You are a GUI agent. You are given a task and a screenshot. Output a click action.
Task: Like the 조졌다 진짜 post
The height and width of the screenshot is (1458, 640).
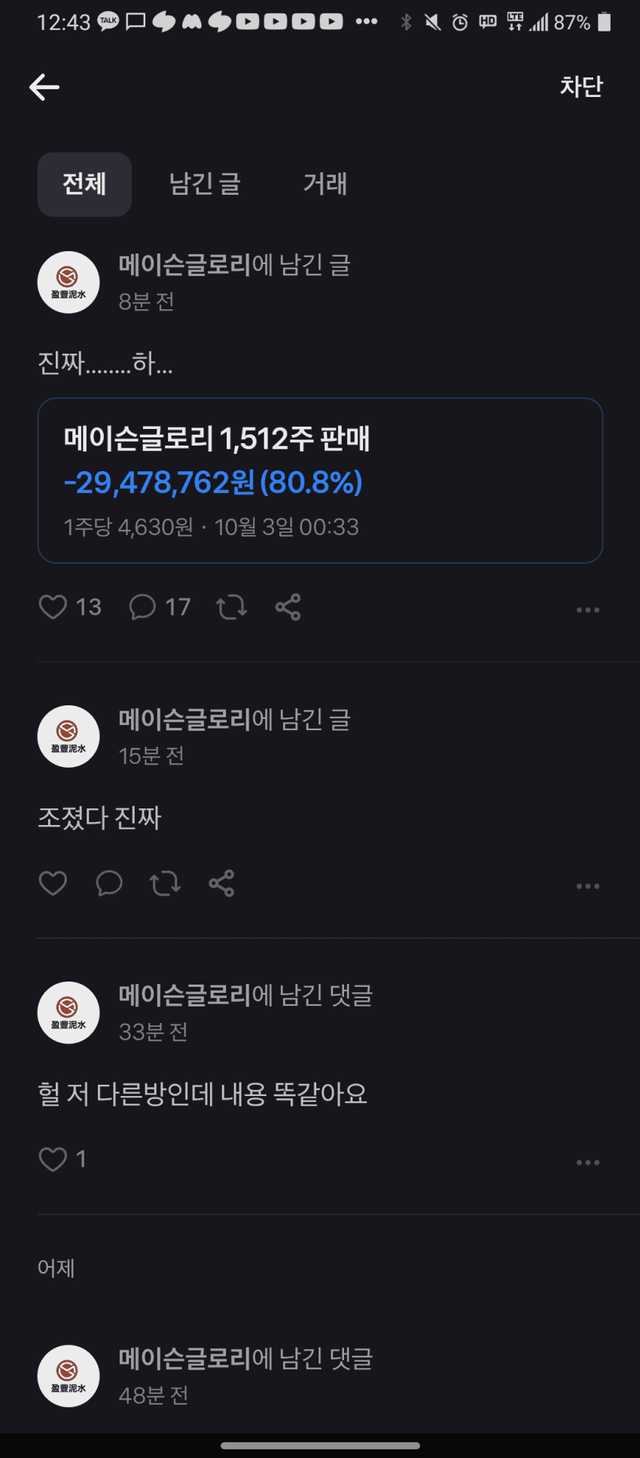click(x=53, y=884)
